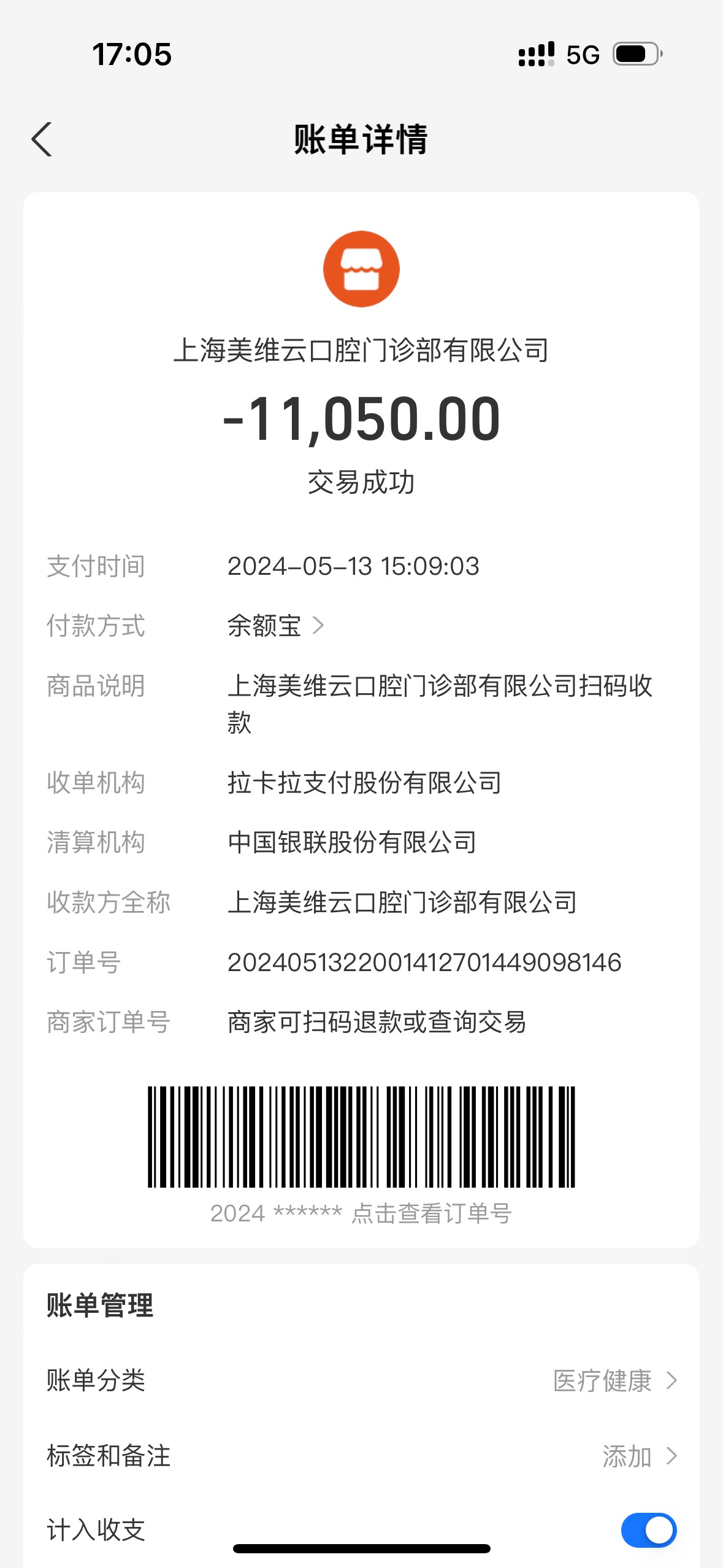Add a tag via the 标签和备注 row
Viewport: 723px width, 1568px height.
tap(361, 1456)
